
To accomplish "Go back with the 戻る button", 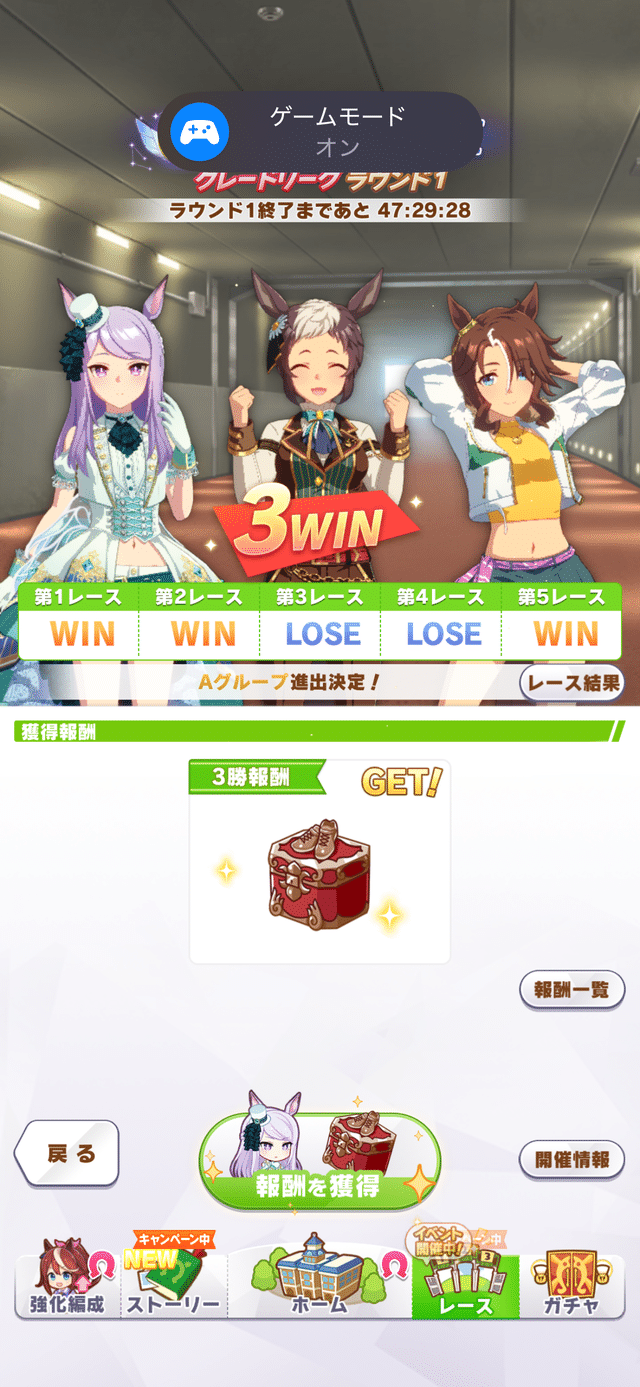I will [x=69, y=1154].
